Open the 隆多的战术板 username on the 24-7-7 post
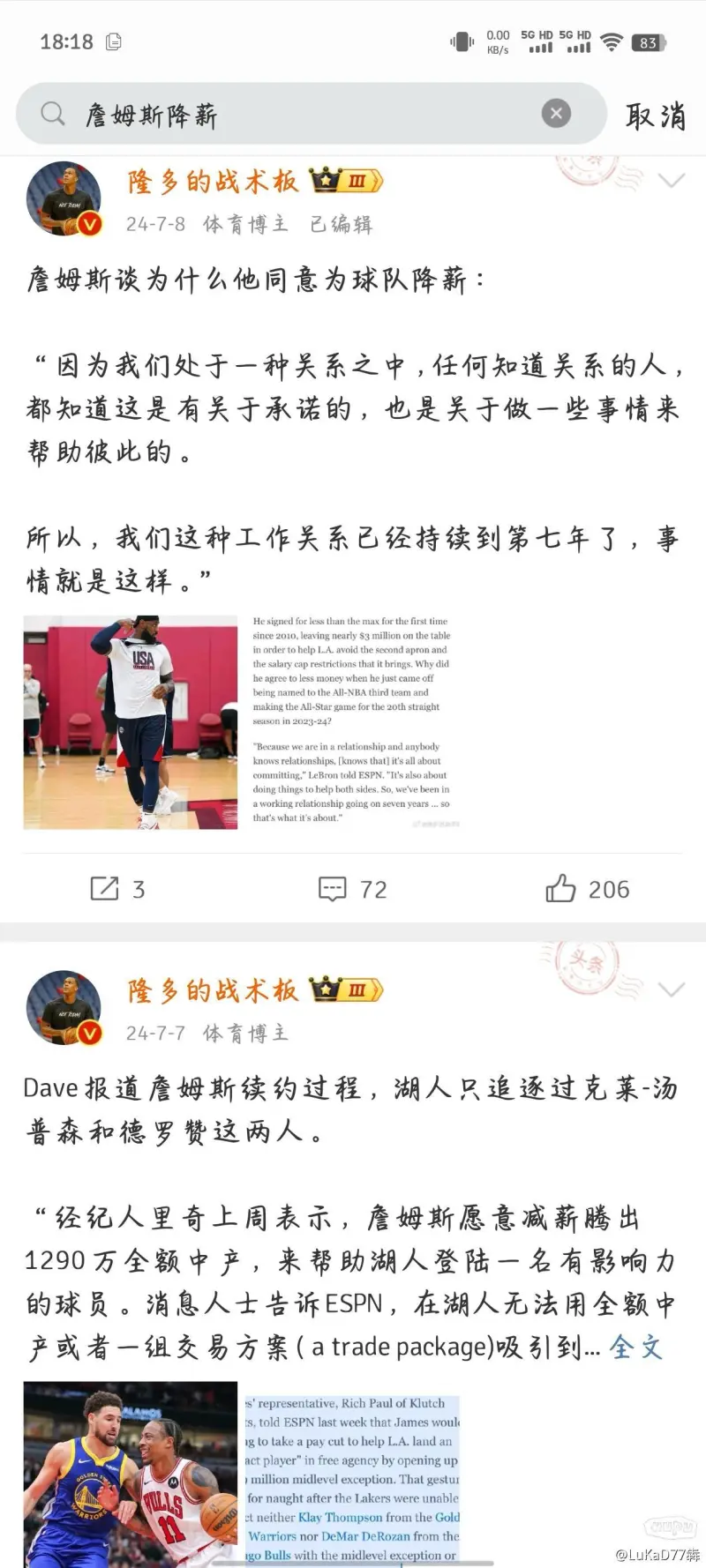Viewport: 706px width, 1568px height. coord(213,990)
